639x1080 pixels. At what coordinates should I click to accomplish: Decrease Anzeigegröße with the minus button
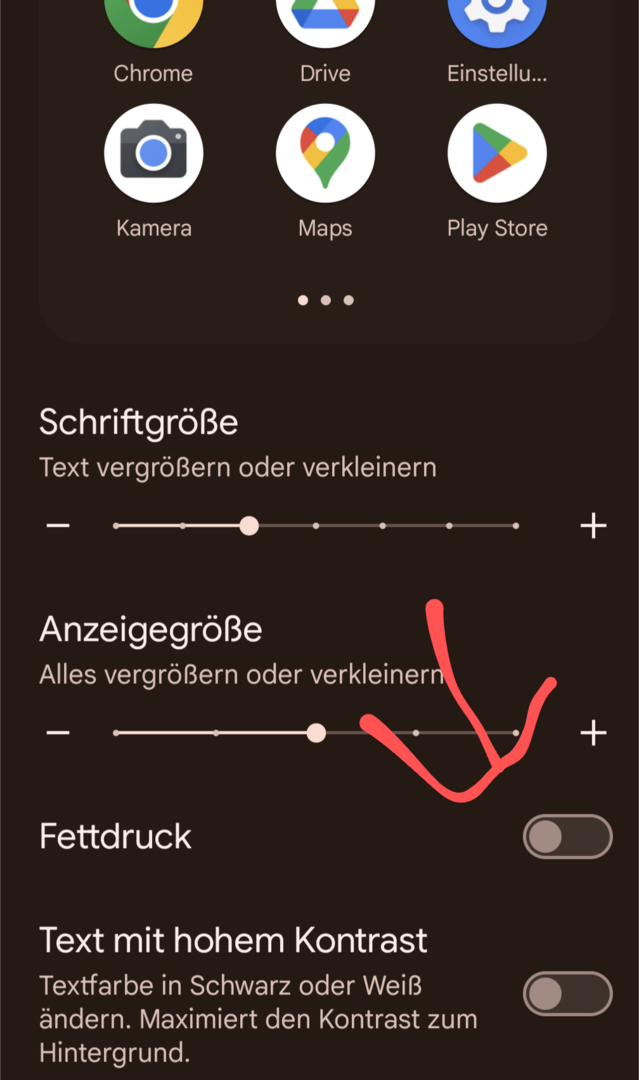click(58, 733)
